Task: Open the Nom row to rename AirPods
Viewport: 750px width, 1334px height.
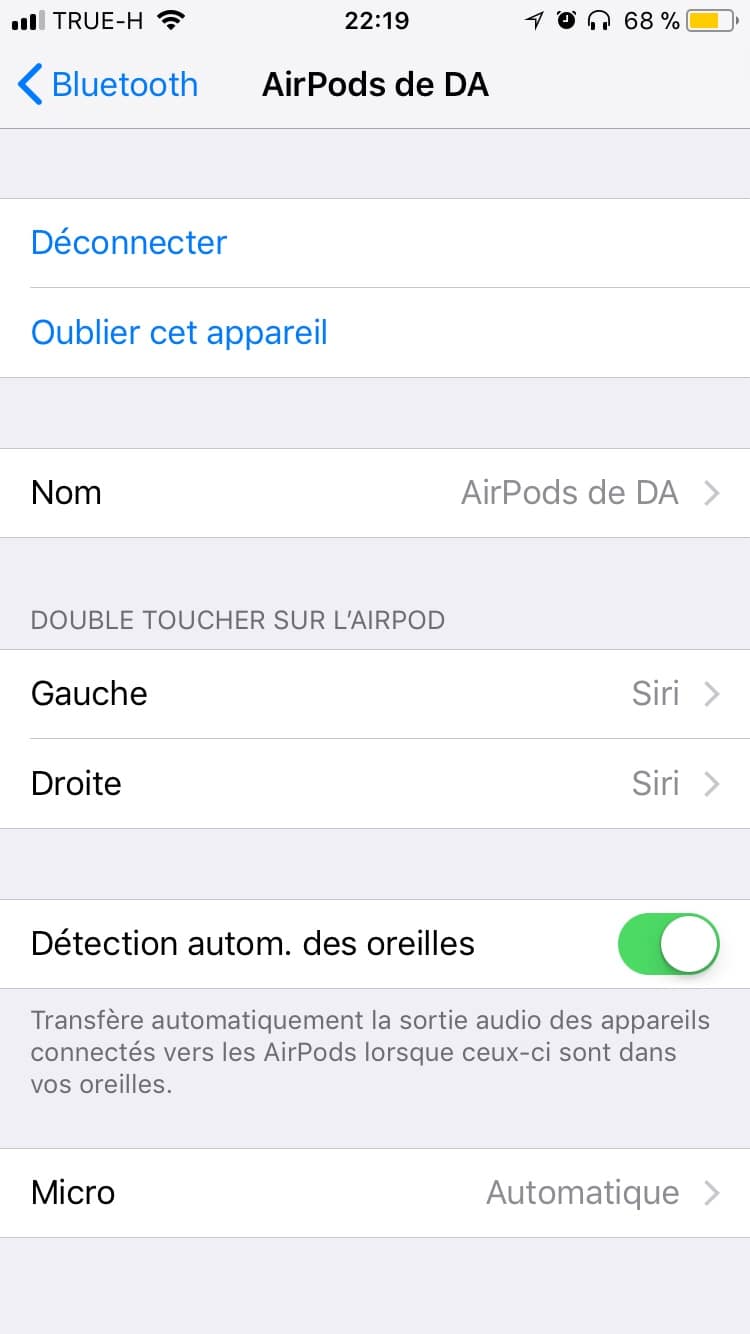Action: pyautogui.click(x=375, y=493)
